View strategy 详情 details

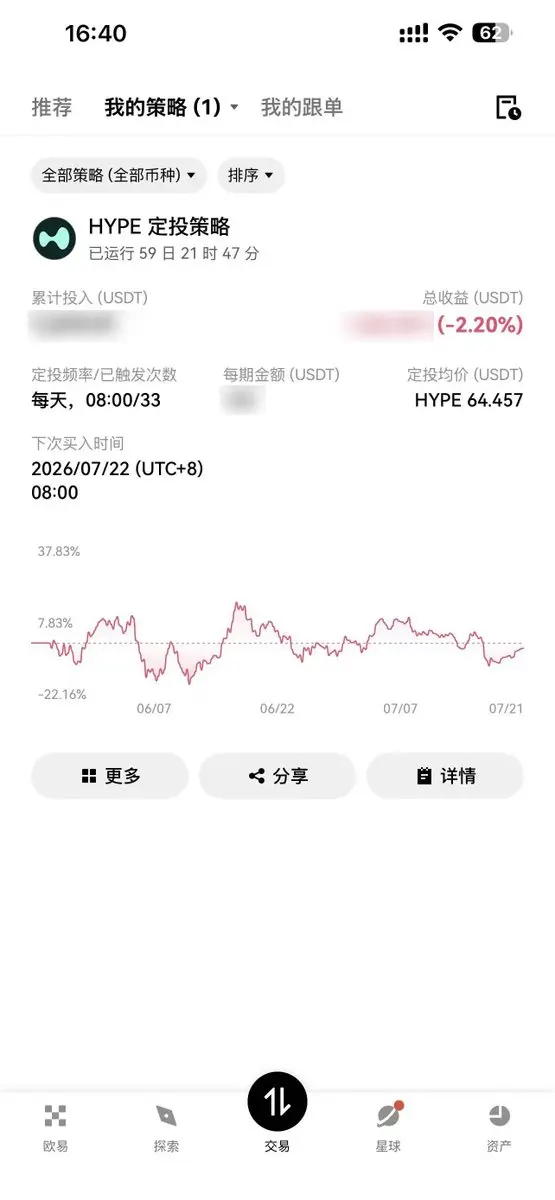tap(445, 776)
